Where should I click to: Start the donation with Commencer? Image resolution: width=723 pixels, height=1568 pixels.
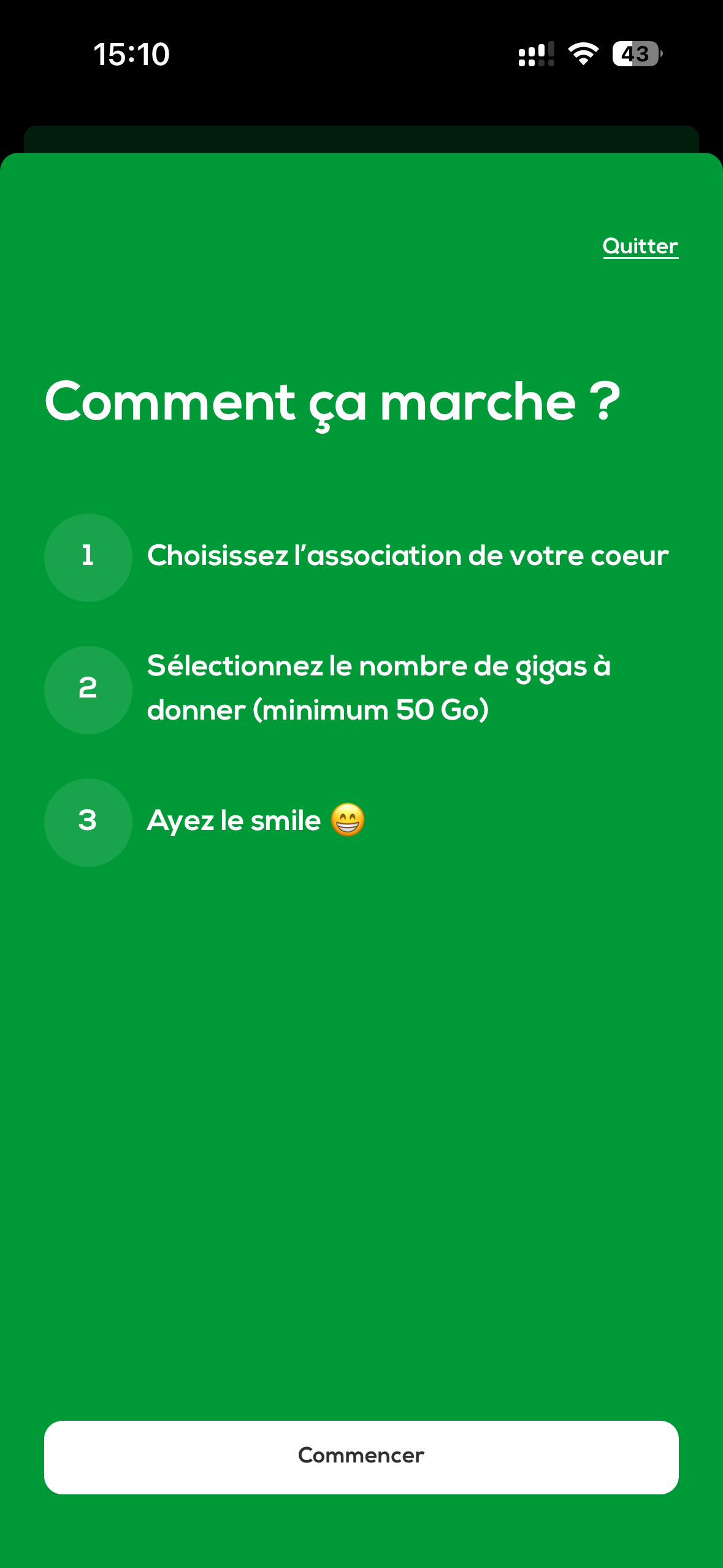coord(361,1456)
